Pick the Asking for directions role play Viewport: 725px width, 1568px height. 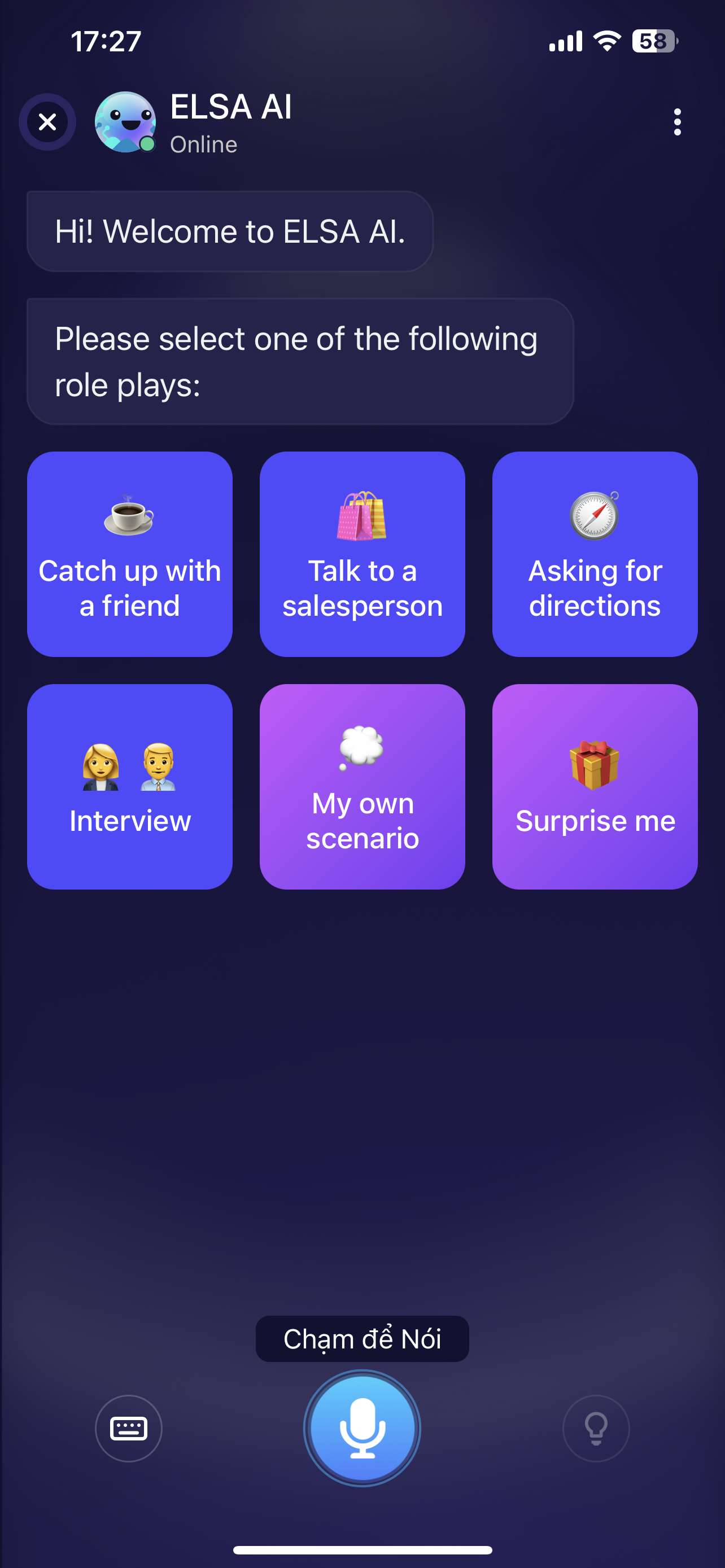tap(595, 554)
